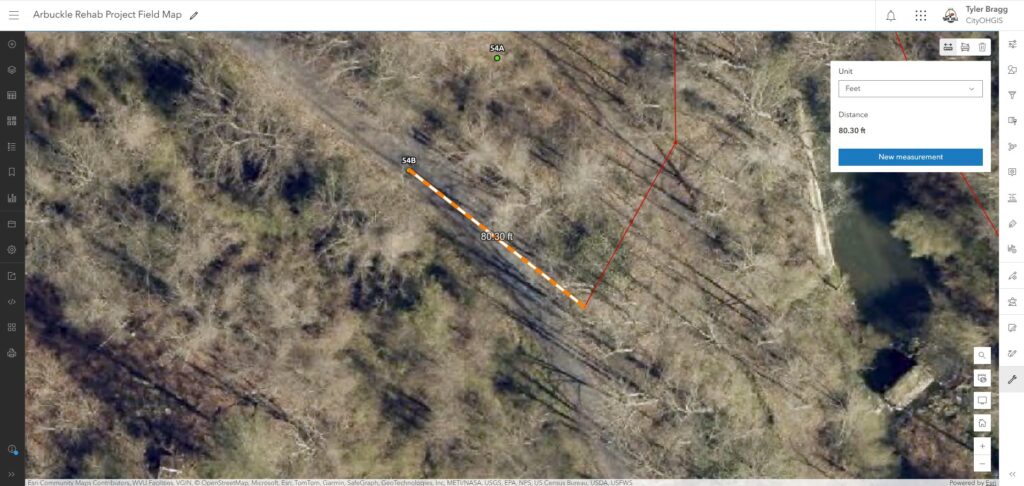1024x486 pixels.
Task: Open the print tool in the left sidebar
Action: [12, 353]
